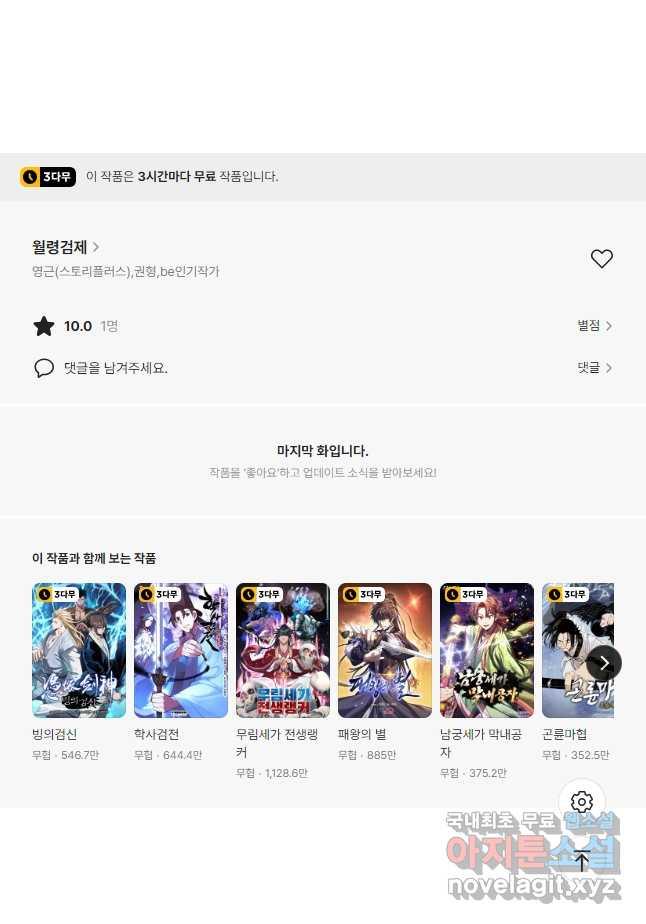Like this work with the heart icon
Image resolution: width=646 pixels, height=924 pixels.
tap(601, 259)
